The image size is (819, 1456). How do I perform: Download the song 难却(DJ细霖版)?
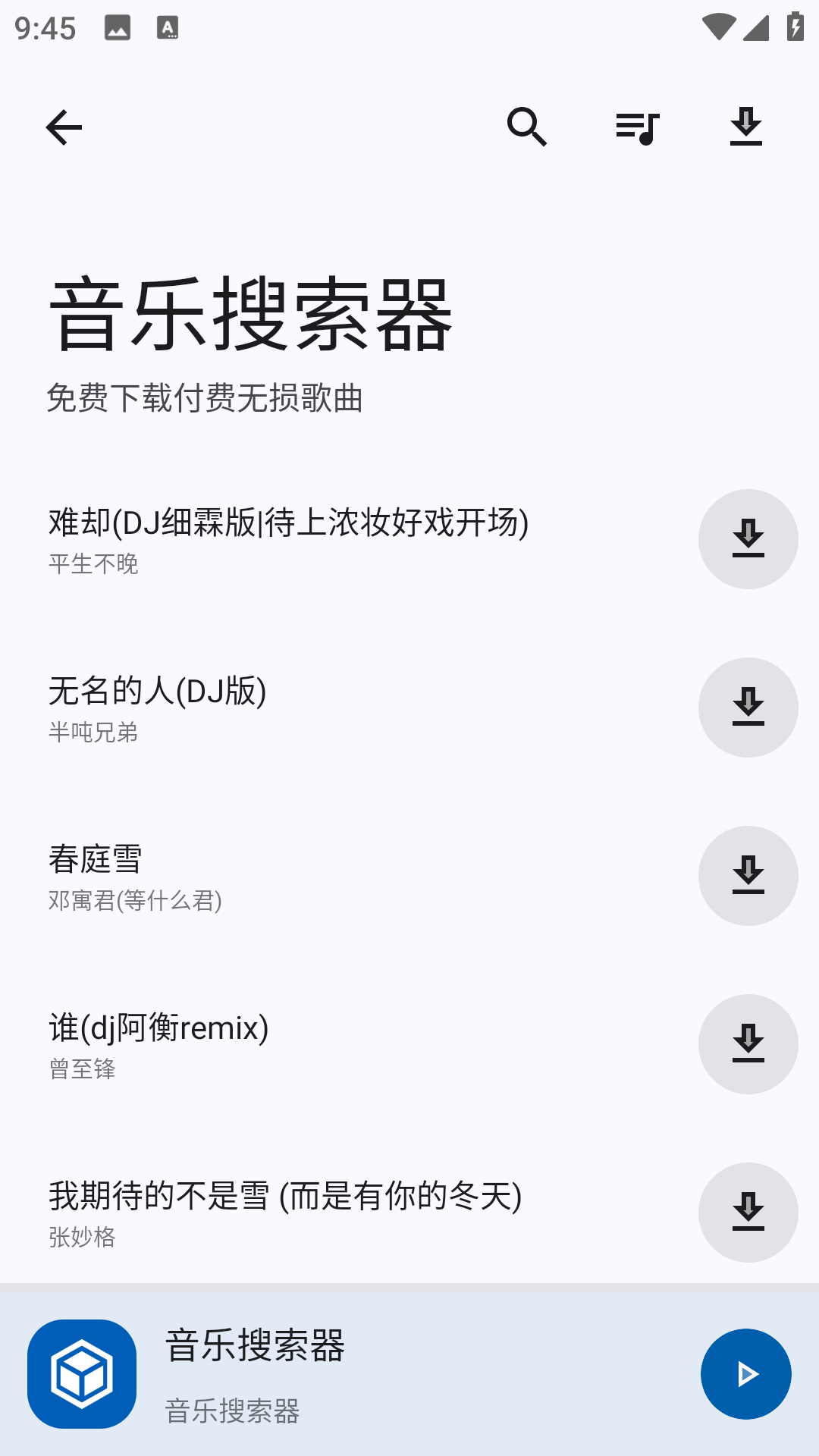(x=748, y=539)
